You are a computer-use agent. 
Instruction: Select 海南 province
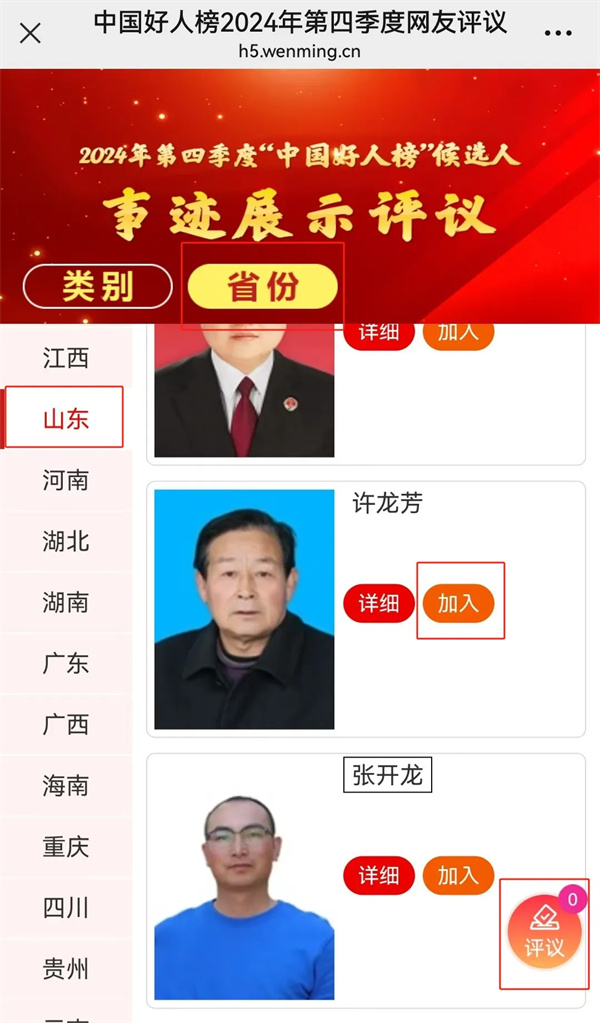click(x=66, y=786)
